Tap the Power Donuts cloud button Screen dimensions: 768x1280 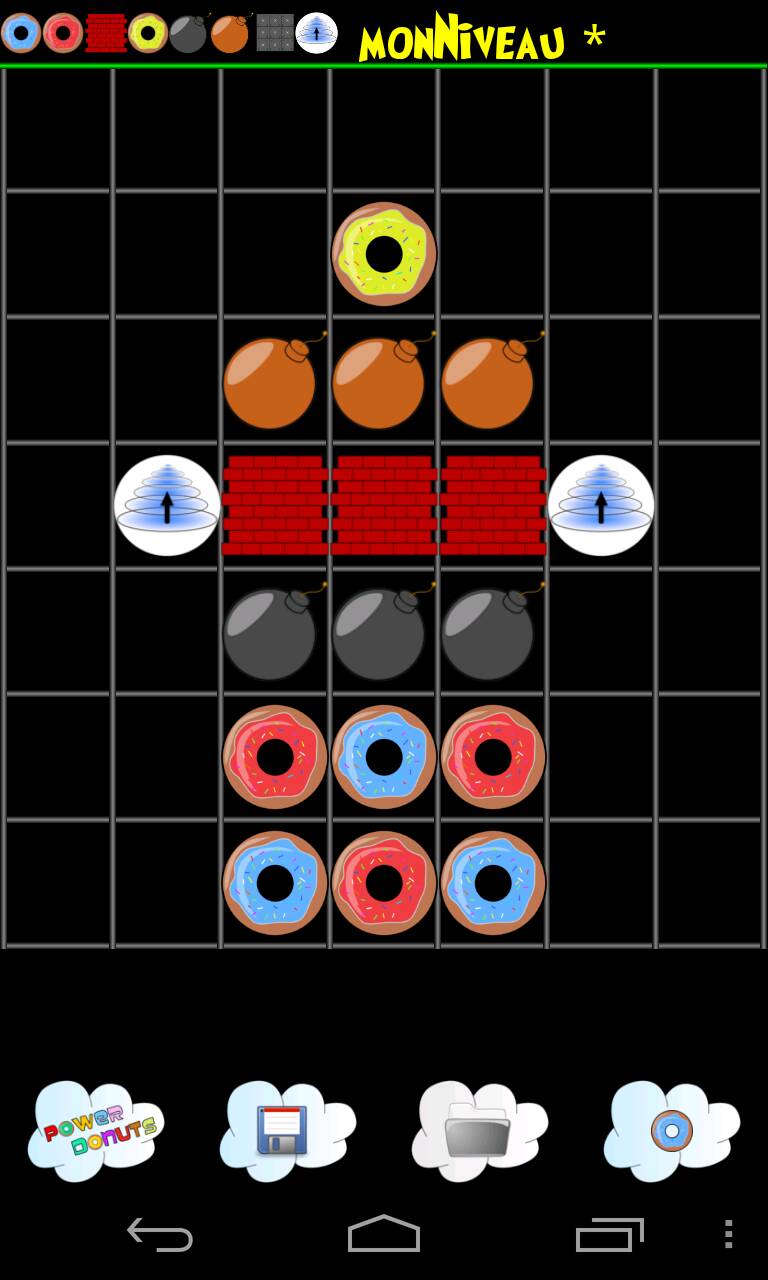coord(96,1130)
